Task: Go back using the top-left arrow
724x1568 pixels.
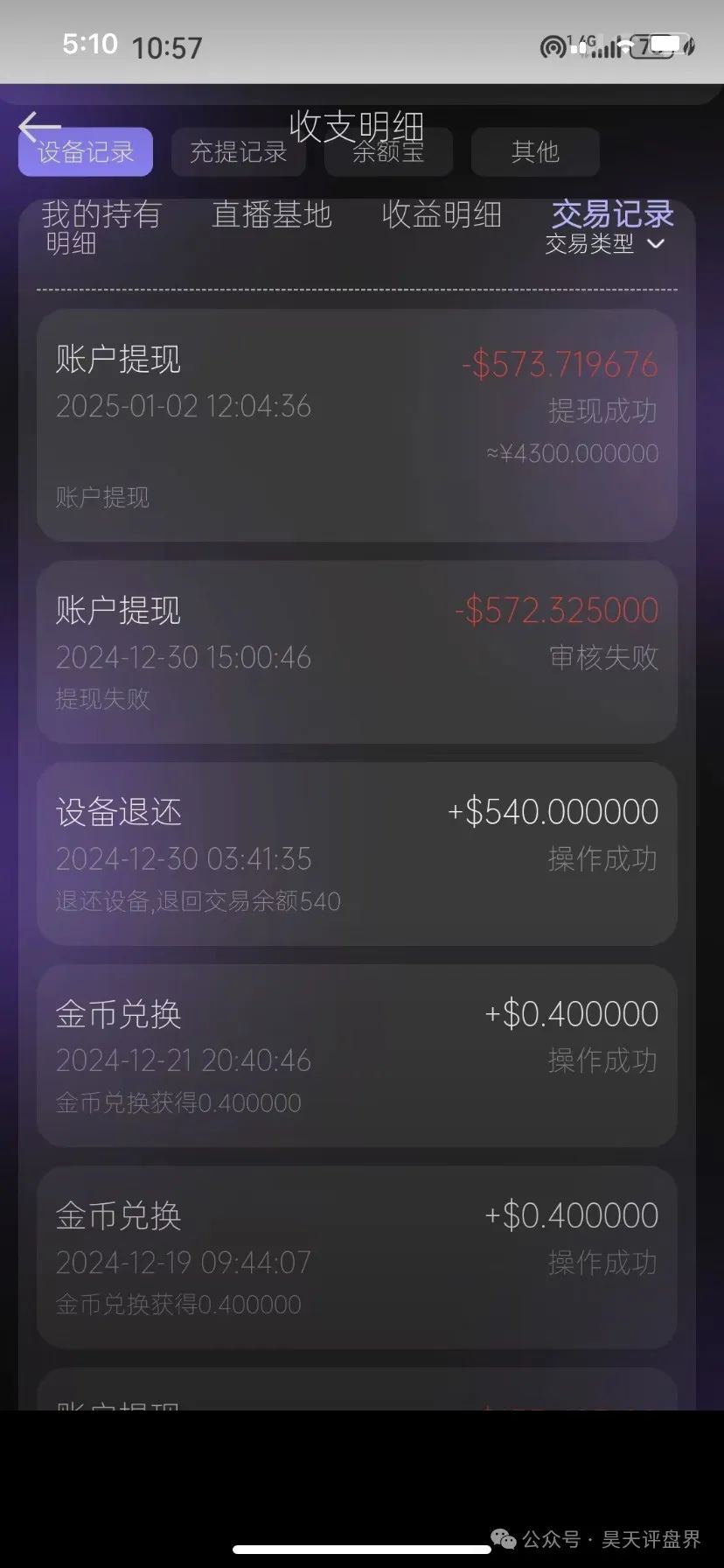Action: click(x=38, y=127)
